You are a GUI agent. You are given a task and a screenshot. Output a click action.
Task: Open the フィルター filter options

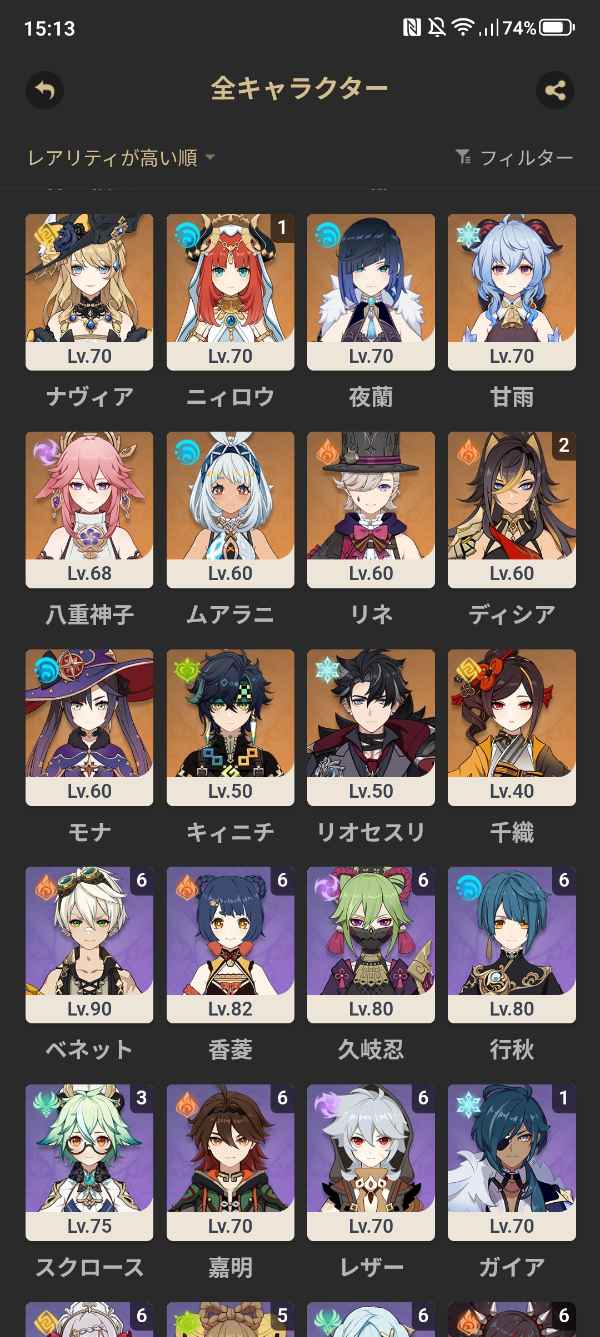pos(514,157)
